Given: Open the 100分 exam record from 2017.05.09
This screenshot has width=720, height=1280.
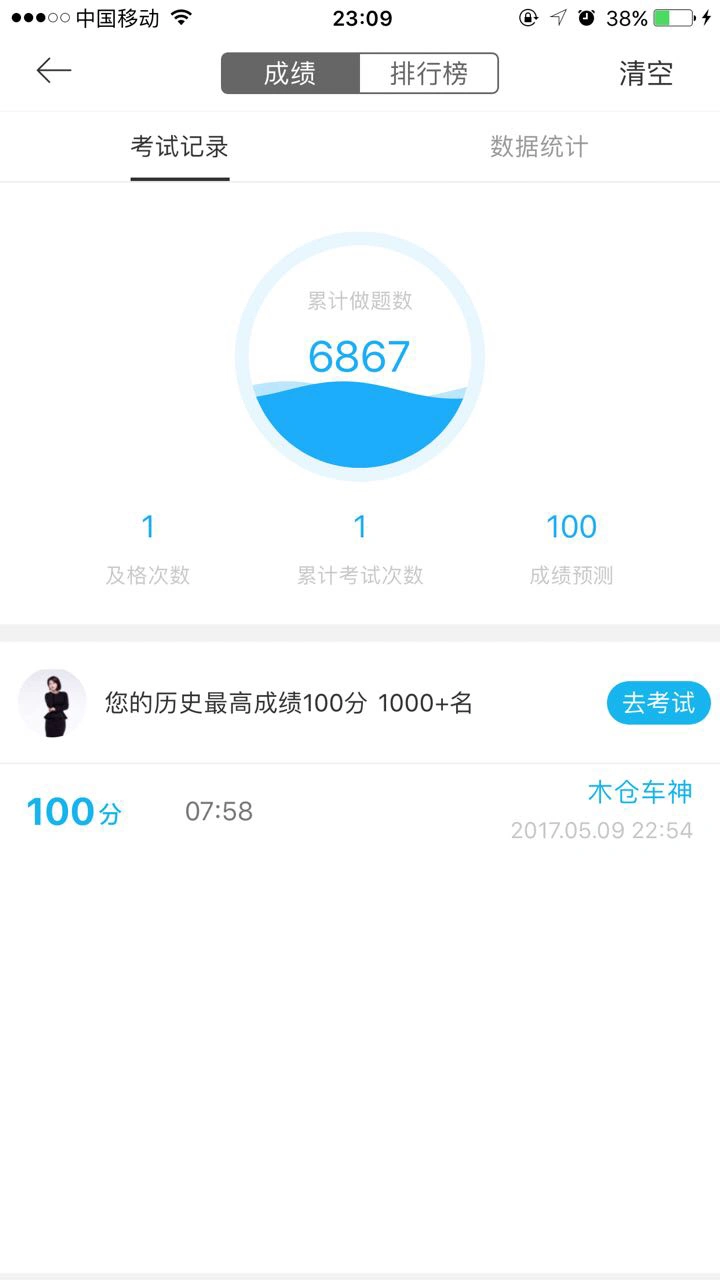Looking at the screenshot, I should [x=360, y=811].
